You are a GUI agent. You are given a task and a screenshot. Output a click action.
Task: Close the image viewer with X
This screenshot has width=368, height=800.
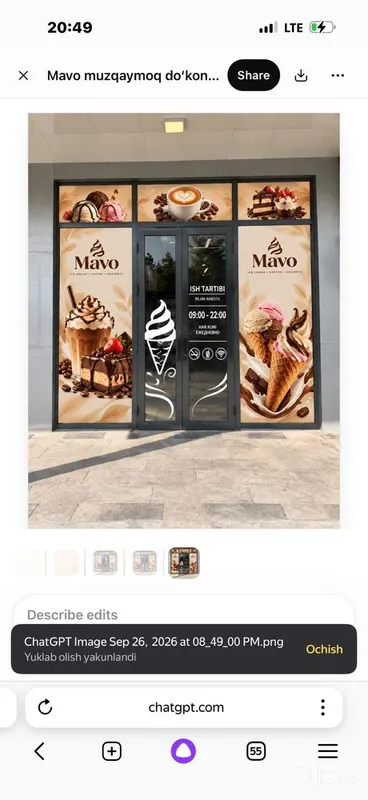(x=23, y=76)
